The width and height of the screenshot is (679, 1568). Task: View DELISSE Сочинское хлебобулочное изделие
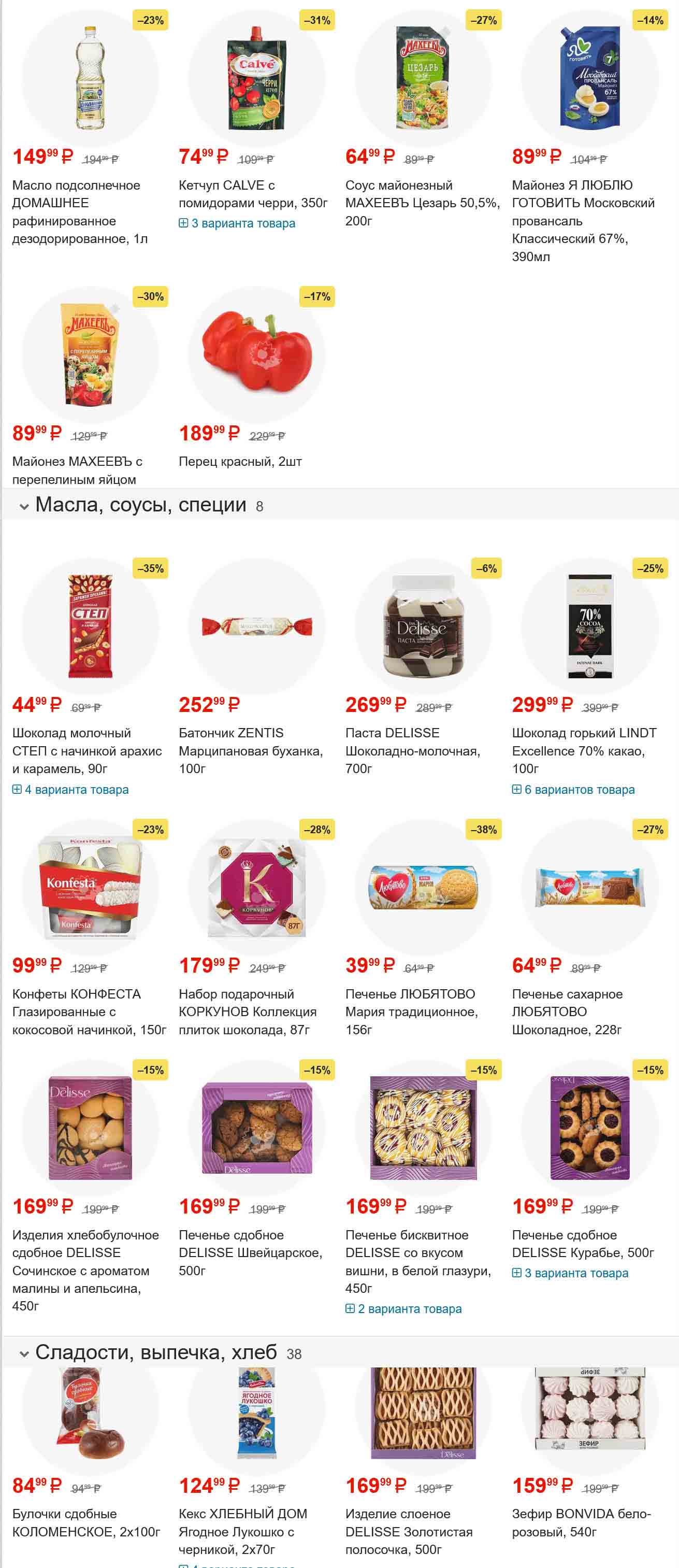(85, 1270)
